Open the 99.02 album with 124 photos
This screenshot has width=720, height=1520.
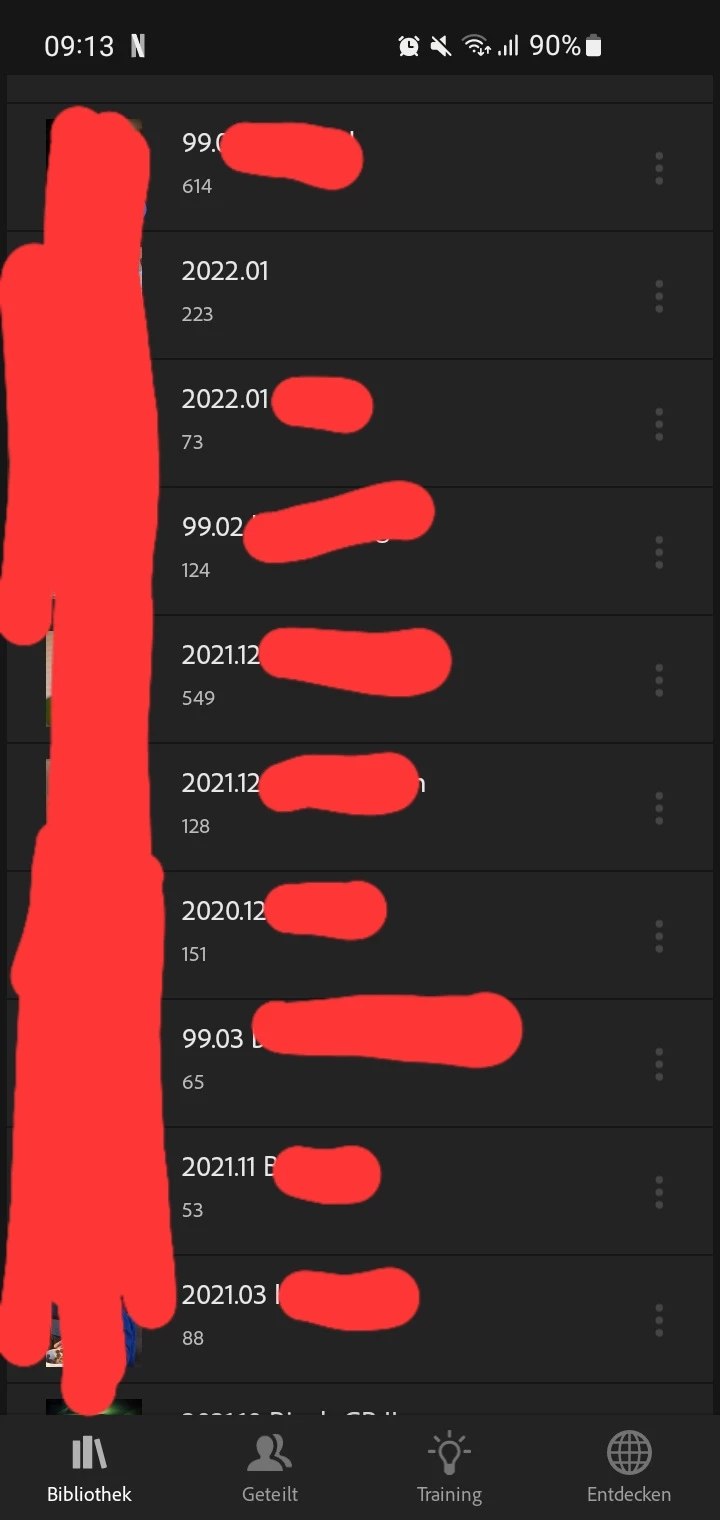click(x=380, y=551)
